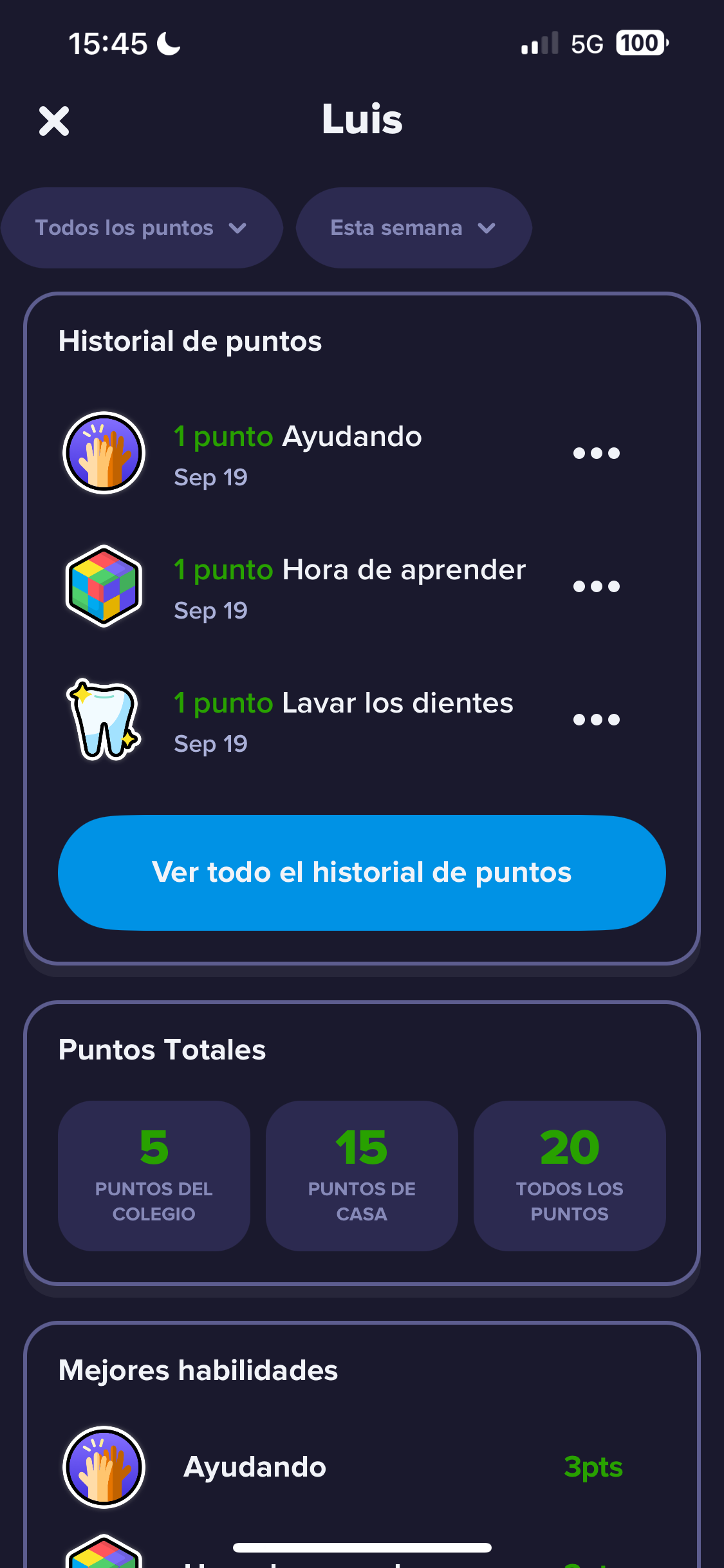Open options for Hora de aprender entry
The height and width of the screenshot is (1568, 724).
click(x=596, y=586)
